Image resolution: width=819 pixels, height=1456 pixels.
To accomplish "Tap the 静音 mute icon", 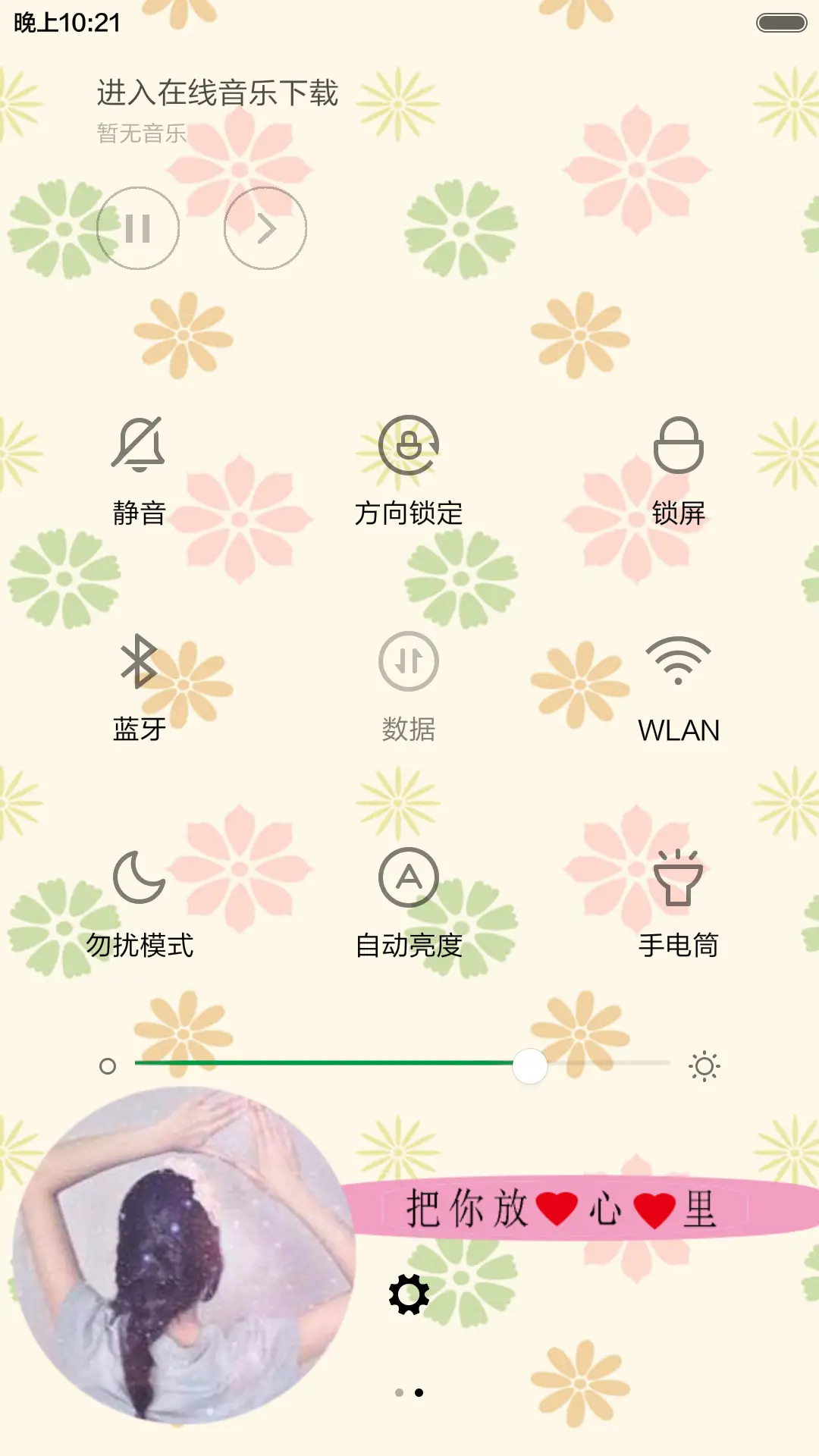I will point(139,446).
